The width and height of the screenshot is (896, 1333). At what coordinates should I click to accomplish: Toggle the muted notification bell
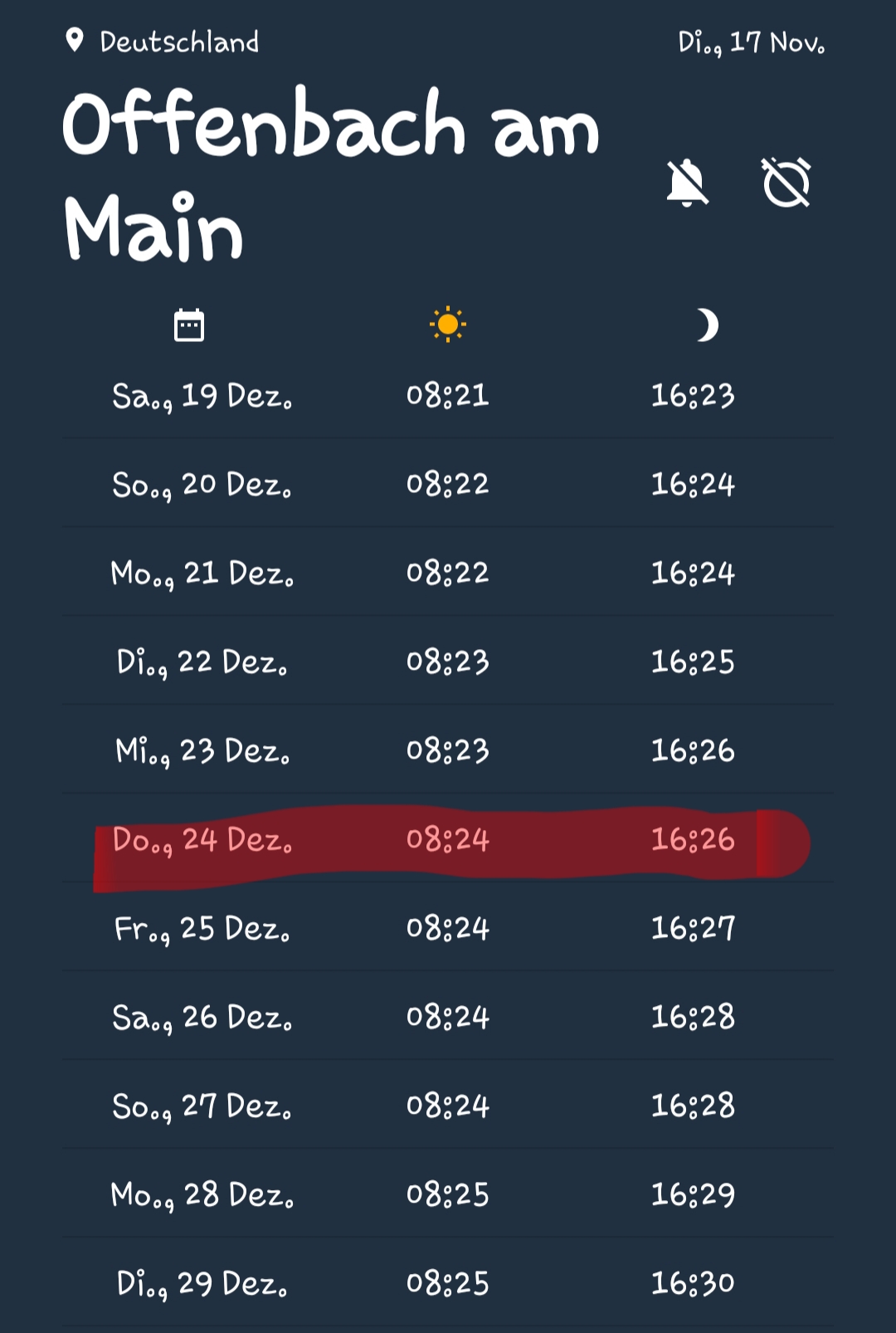(687, 183)
